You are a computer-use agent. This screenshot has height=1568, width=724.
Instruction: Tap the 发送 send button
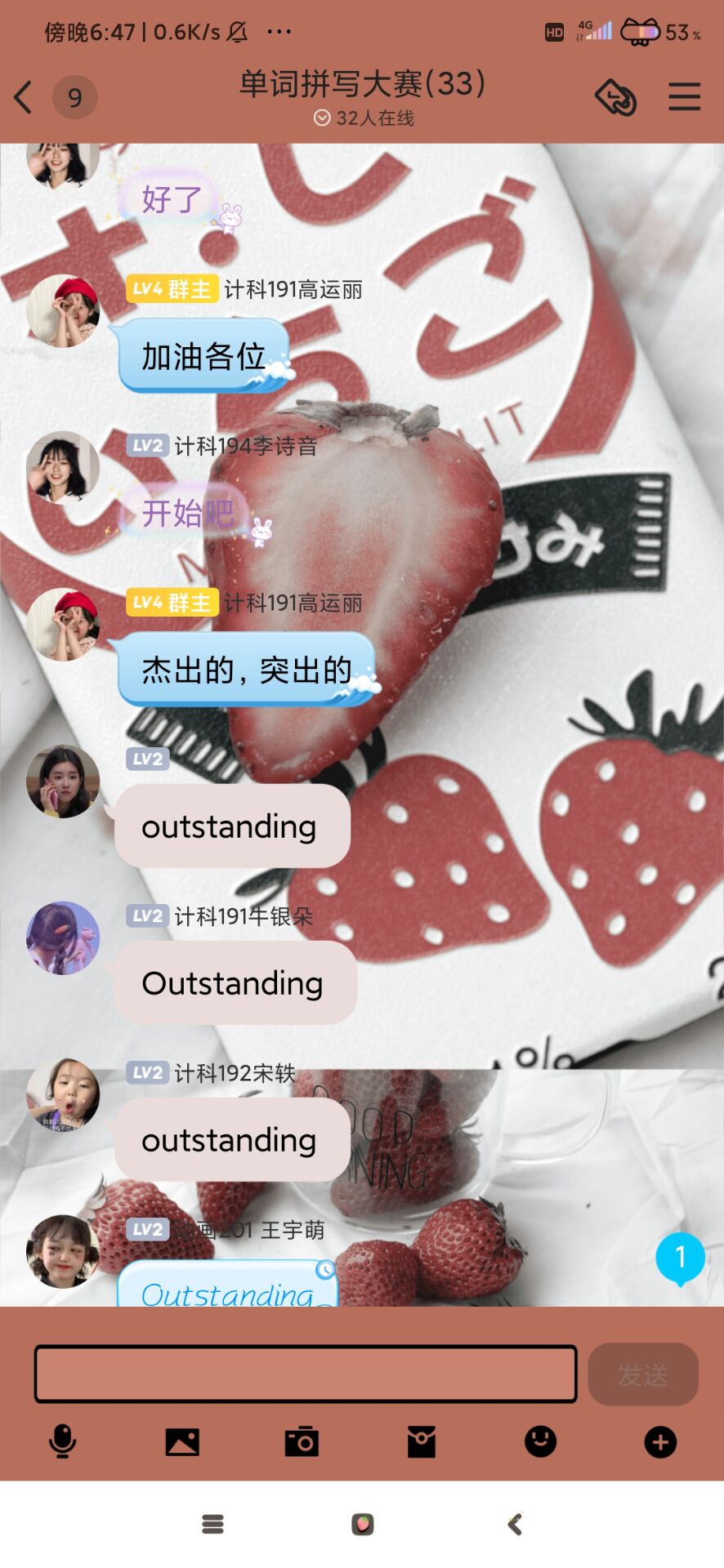point(642,1374)
